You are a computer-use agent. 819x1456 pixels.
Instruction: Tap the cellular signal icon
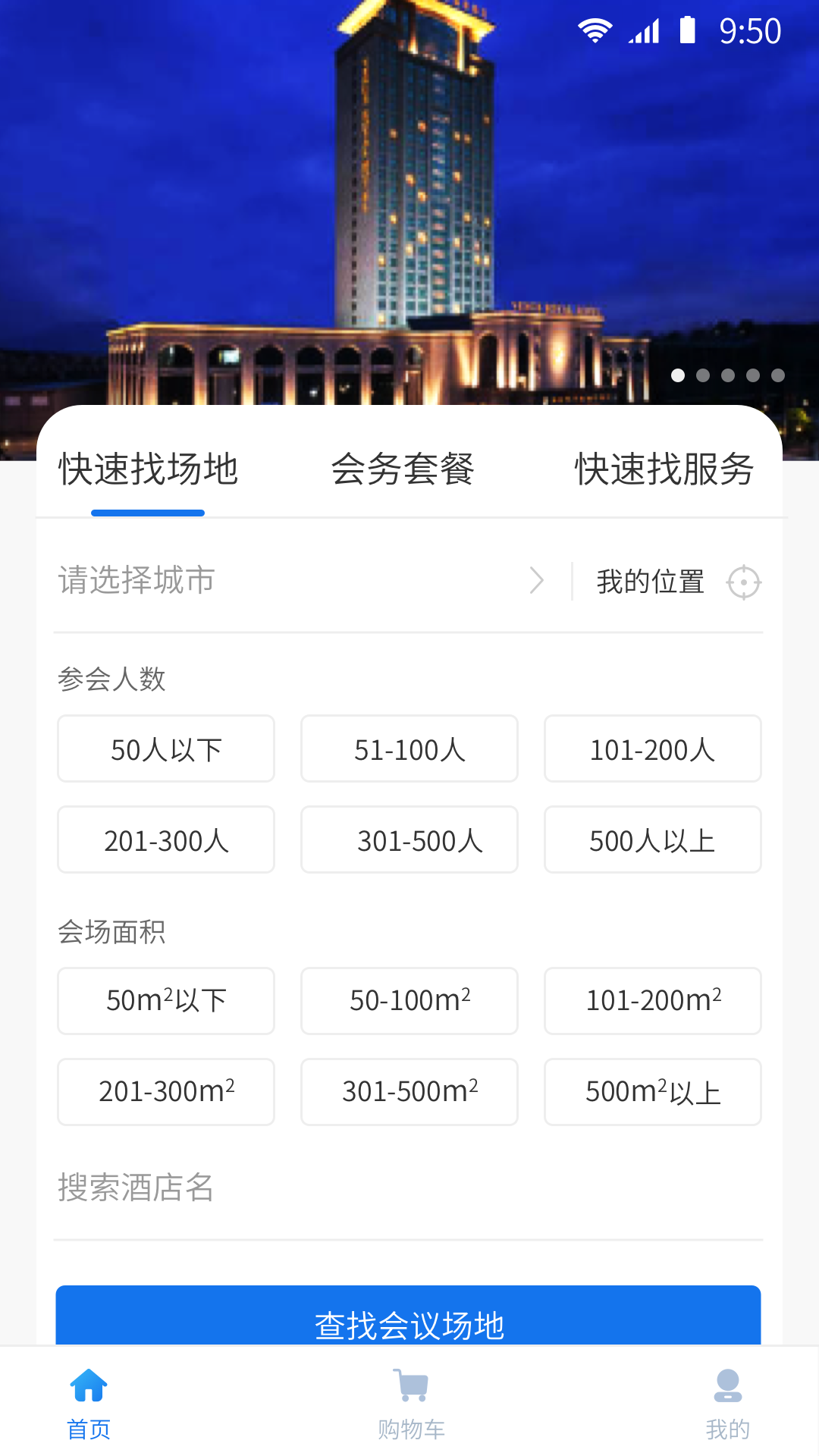pos(645,29)
